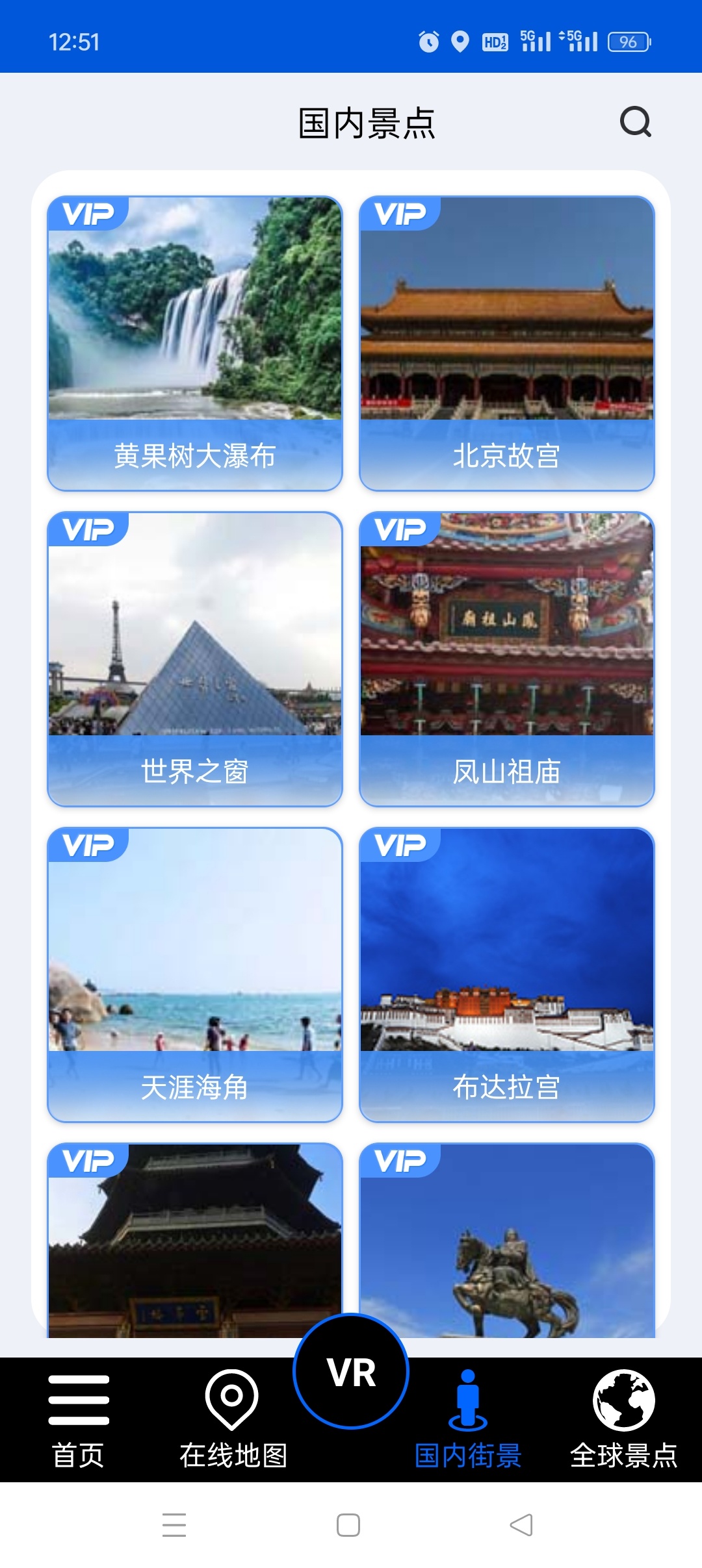Open the 北京故宫 attraction card
Screen dimensions: 702x1568
click(x=507, y=338)
